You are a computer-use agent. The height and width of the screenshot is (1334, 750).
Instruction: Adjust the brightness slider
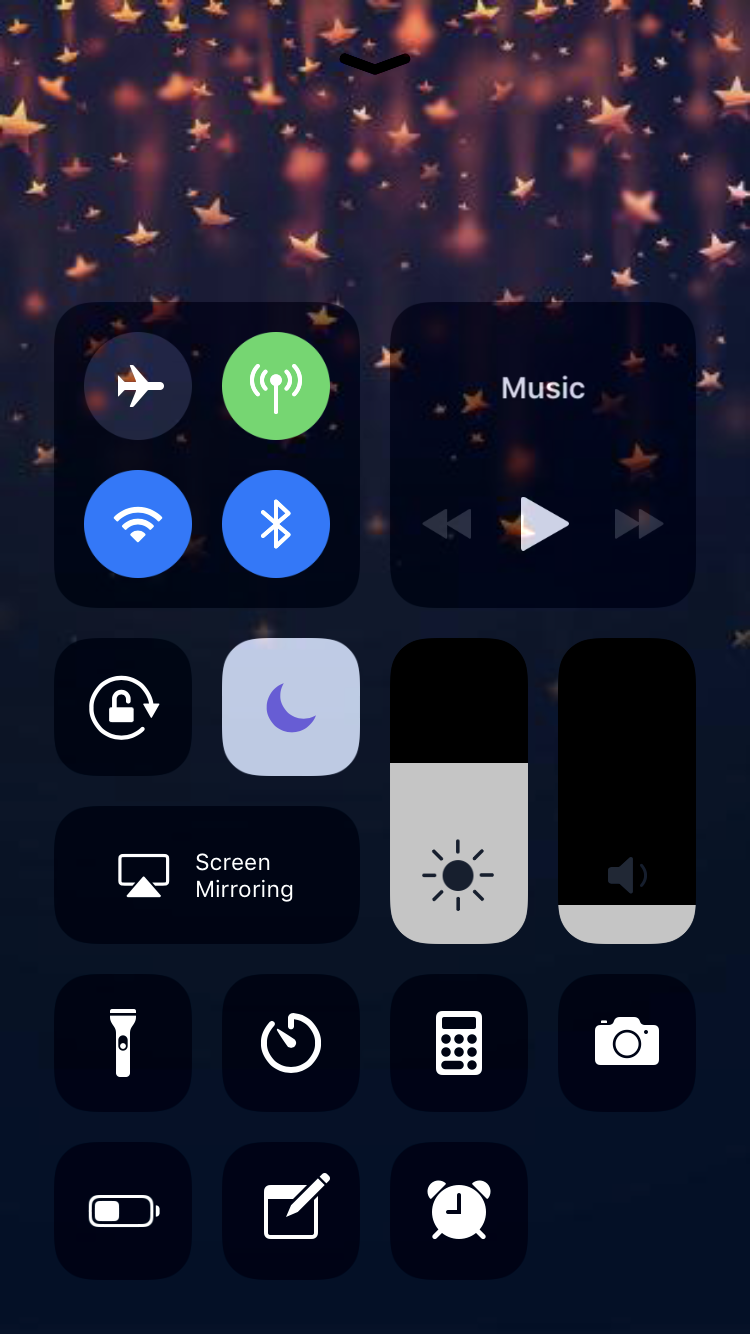[458, 790]
